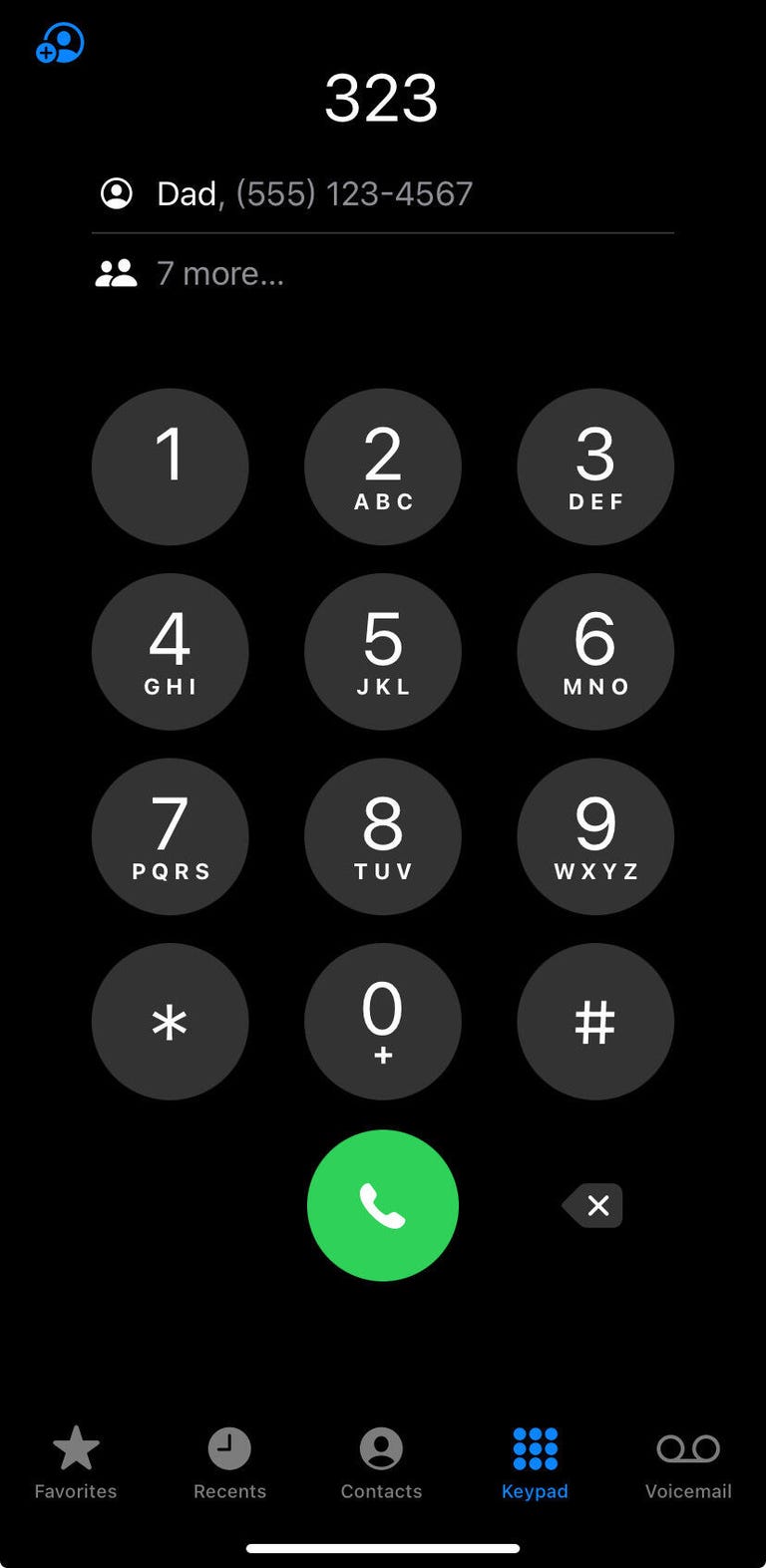
Task: Open the Contacts person icon
Action: 381,1448
